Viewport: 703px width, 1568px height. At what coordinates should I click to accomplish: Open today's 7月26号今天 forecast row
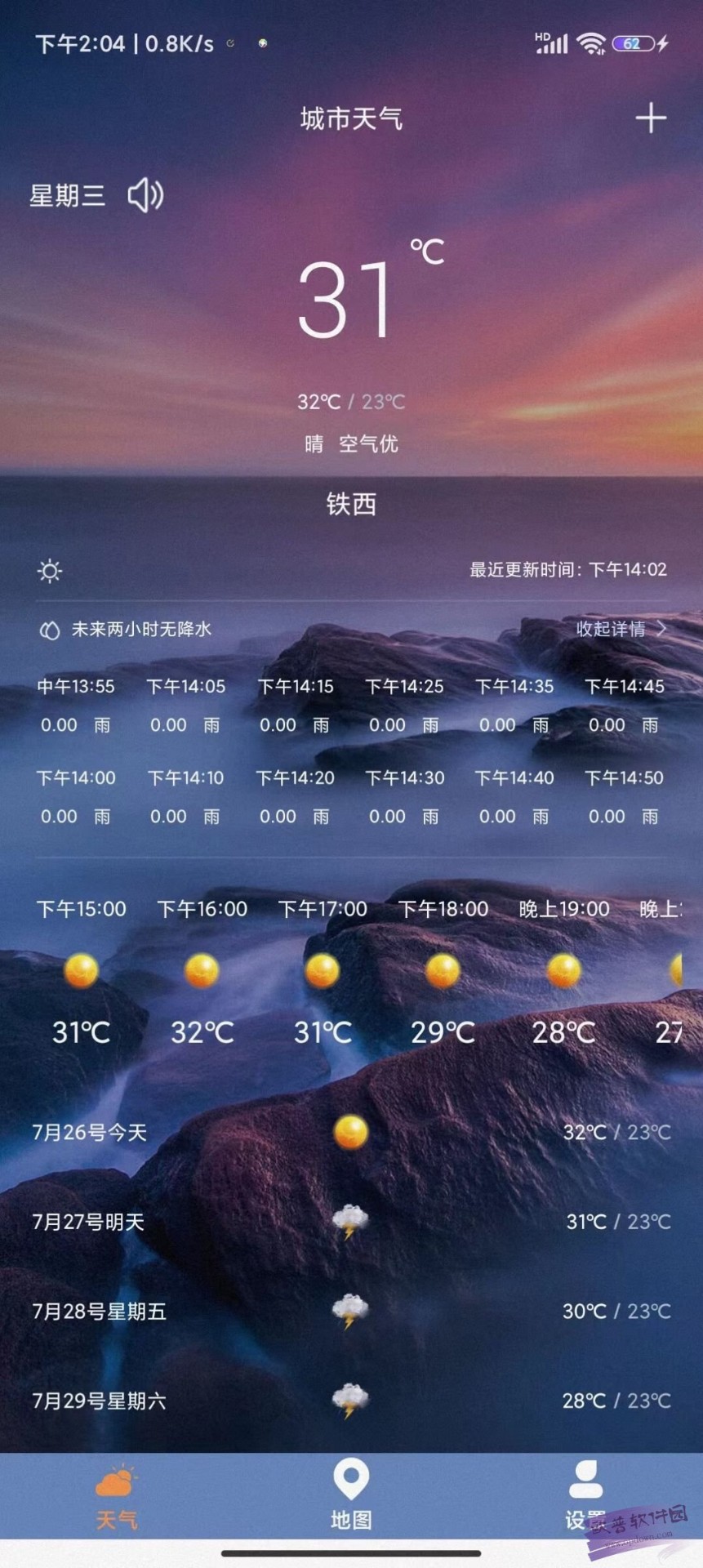click(351, 1133)
